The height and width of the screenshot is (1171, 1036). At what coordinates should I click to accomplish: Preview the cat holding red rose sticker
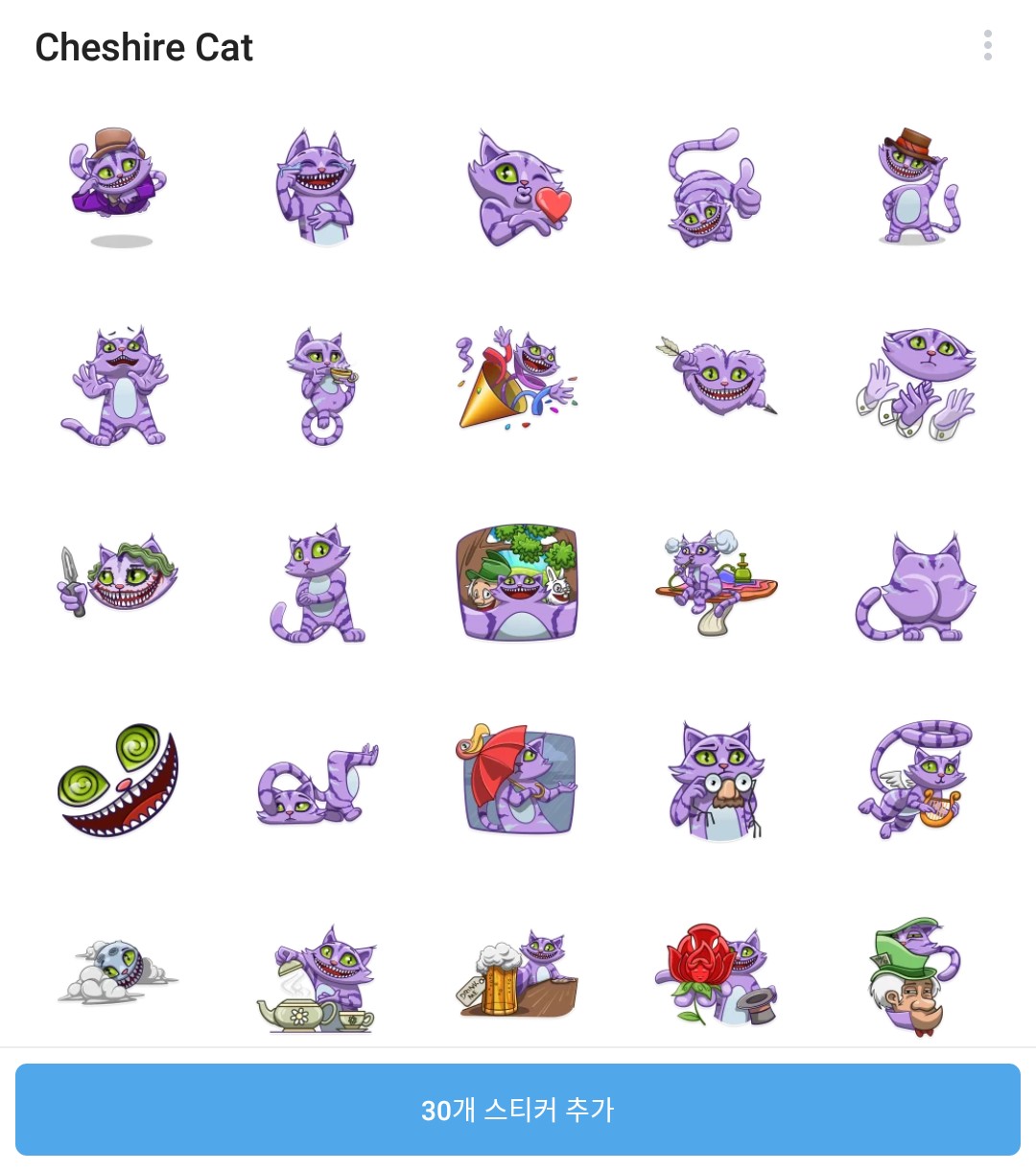click(715, 978)
